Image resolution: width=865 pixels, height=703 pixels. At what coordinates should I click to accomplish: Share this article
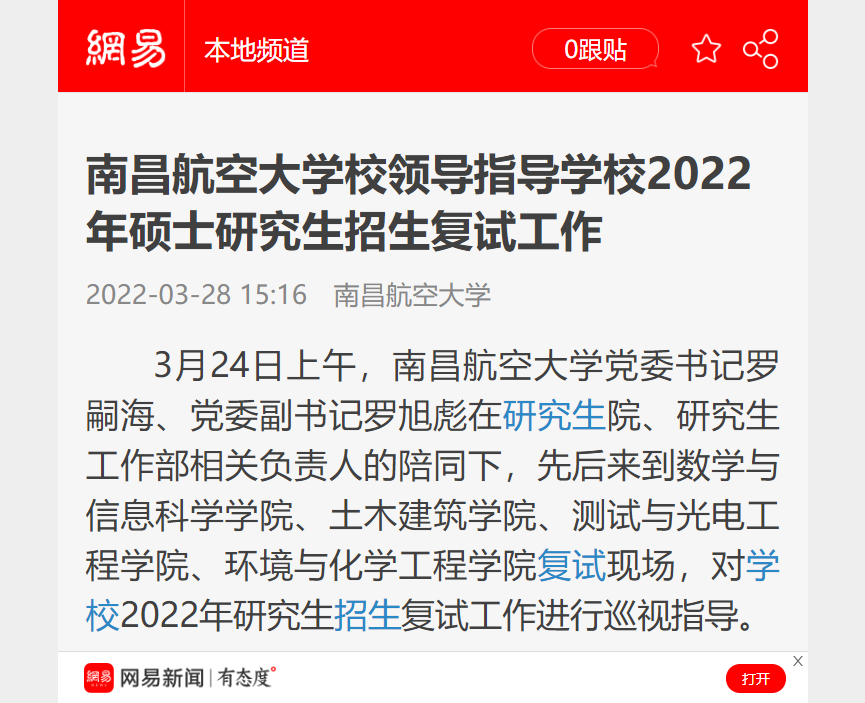pos(760,49)
